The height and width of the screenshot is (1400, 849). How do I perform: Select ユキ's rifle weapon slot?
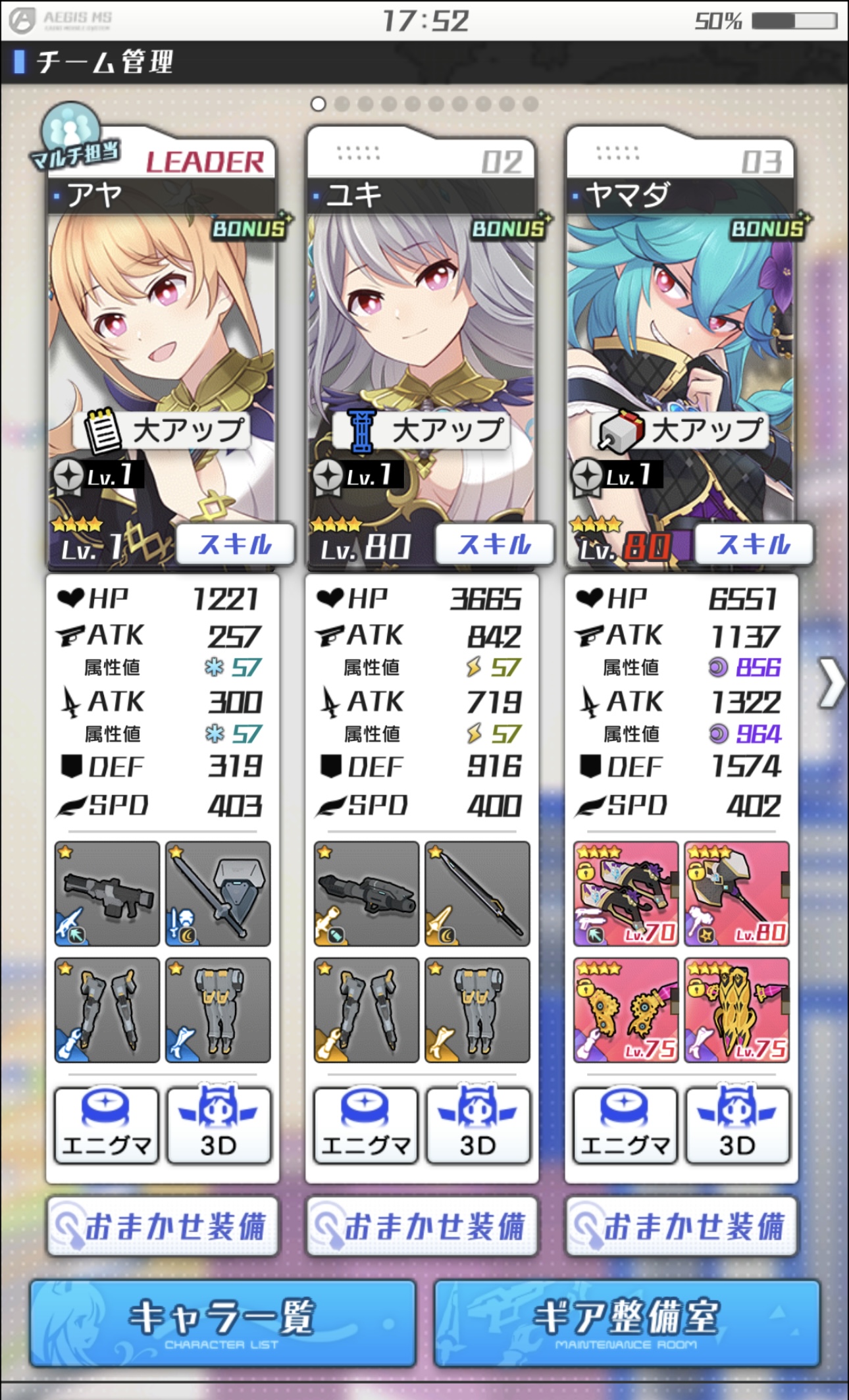366,894
